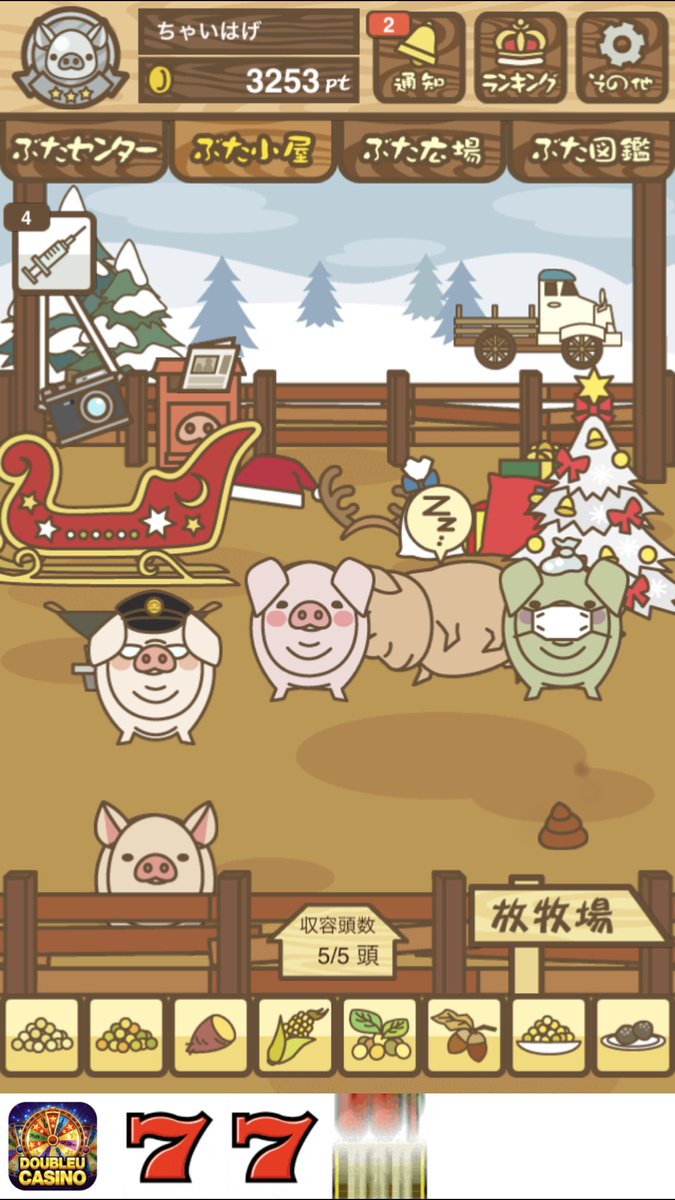Clean up the poop on ground
The height and width of the screenshot is (1200, 675).
click(562, 826)
